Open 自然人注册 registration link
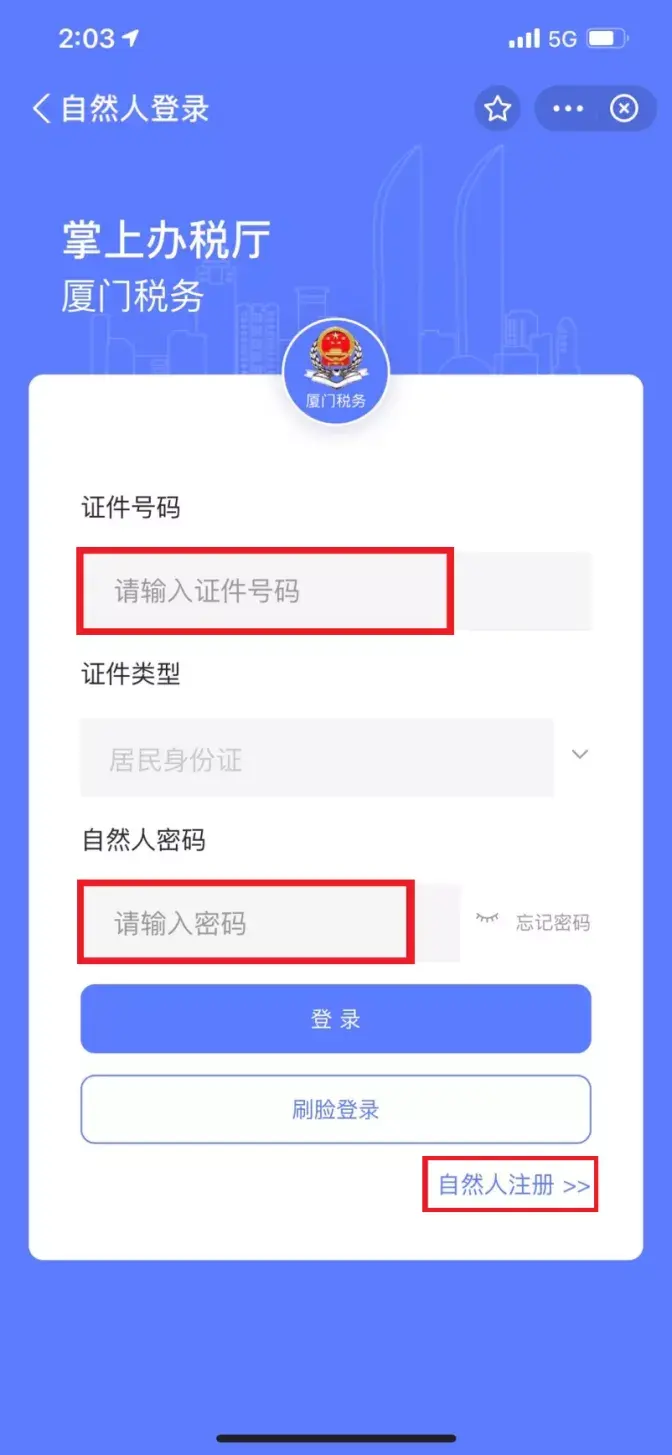This screenshot has width=672, height=1455. click(x=513, y=1185)
